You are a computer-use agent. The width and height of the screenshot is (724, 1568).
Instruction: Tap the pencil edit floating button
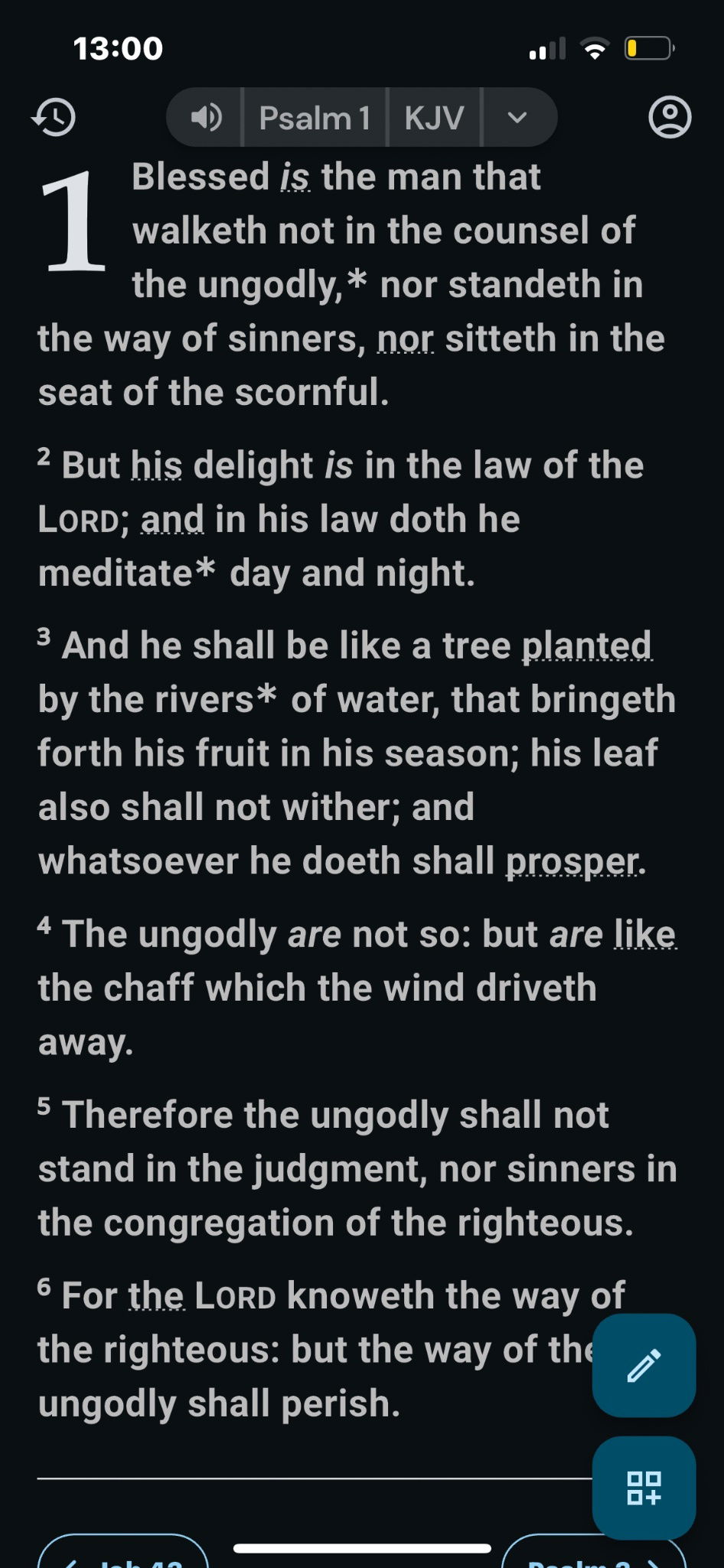(x=644, y=1365)
